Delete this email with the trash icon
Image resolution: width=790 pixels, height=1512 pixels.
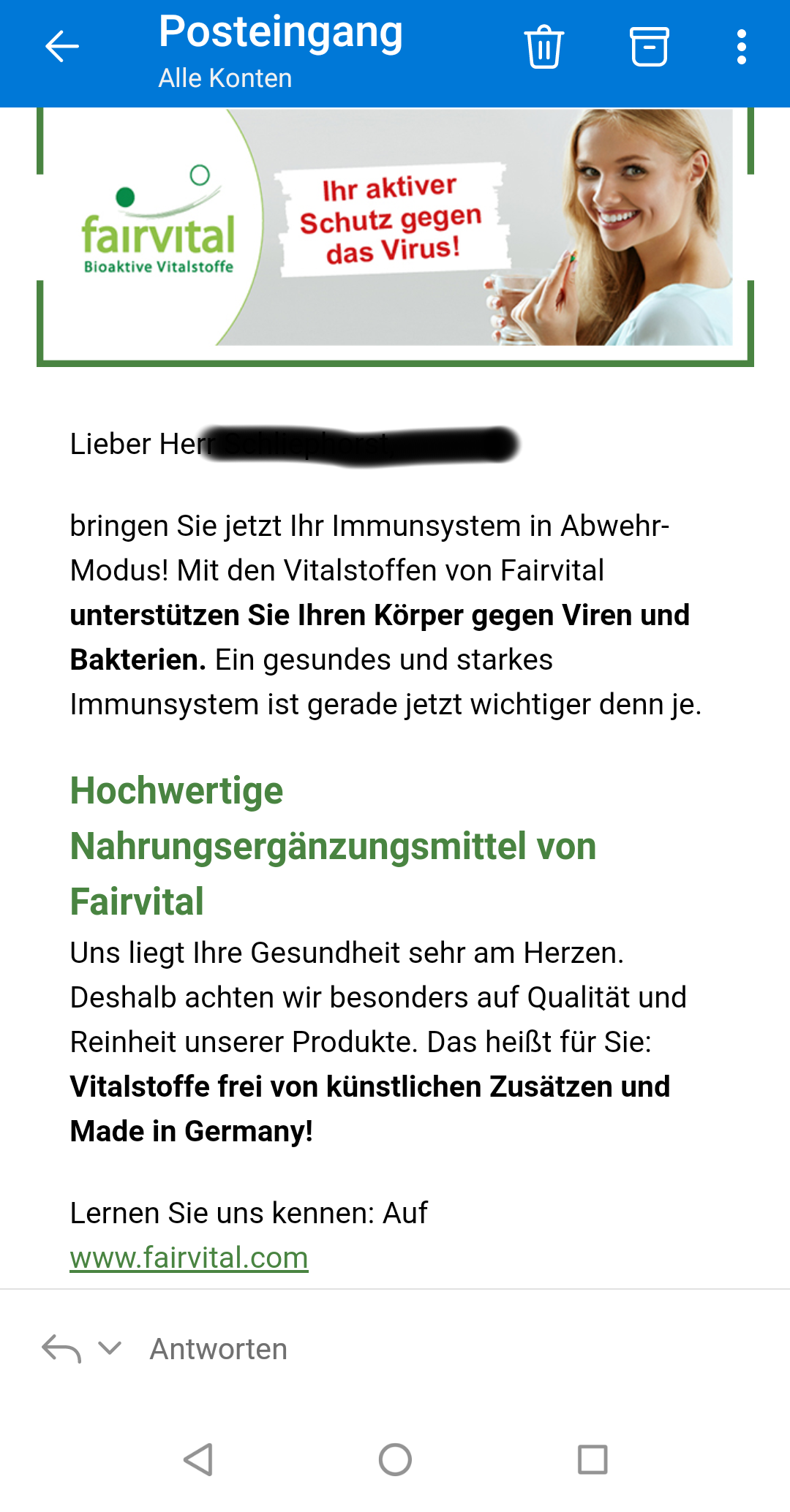click(x=543, y=47)
